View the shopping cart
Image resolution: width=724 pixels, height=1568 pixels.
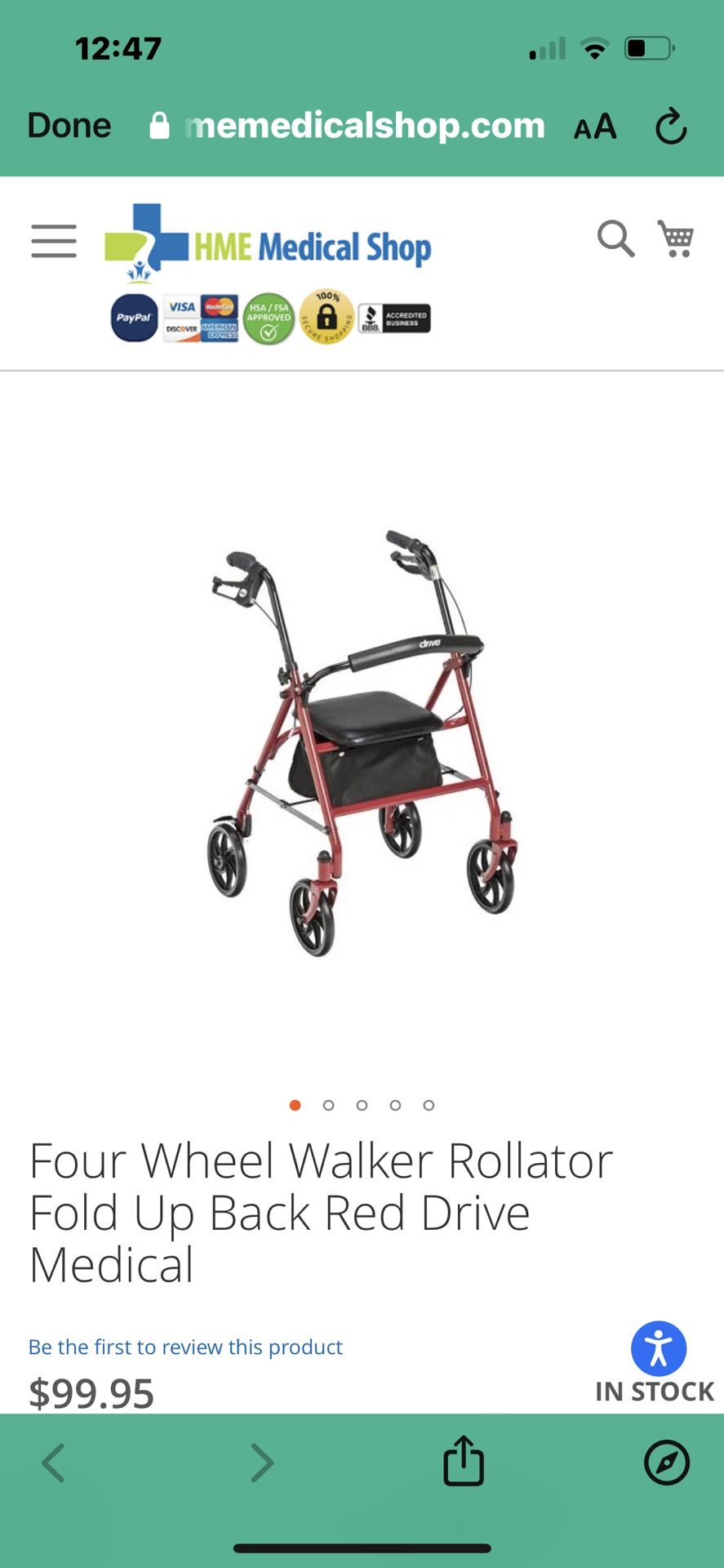coord(677,238)
